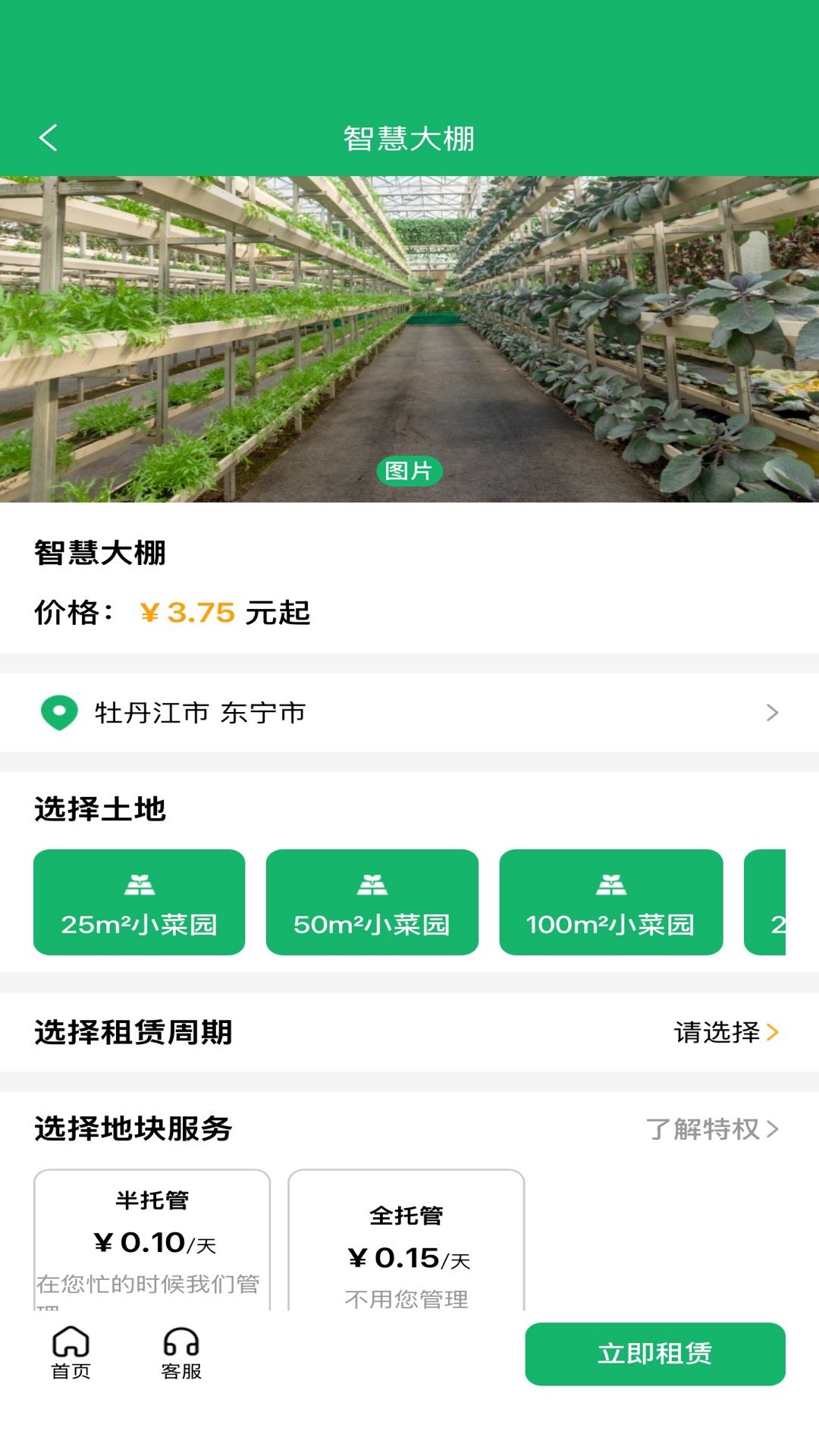
Task: Tap the 图片 label on the greenhouse photo
Action: click(x=409, y=471)
